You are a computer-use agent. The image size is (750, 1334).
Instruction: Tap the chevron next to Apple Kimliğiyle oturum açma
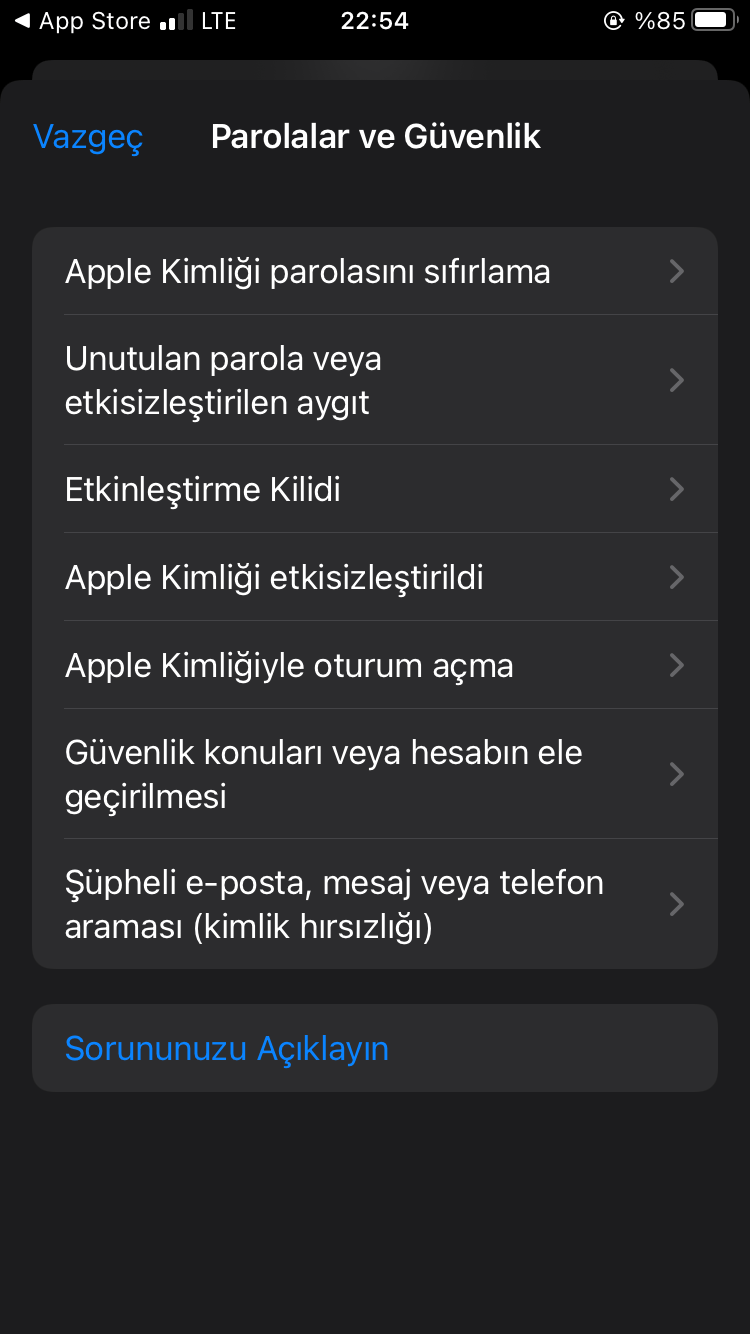tap(676, 665)
